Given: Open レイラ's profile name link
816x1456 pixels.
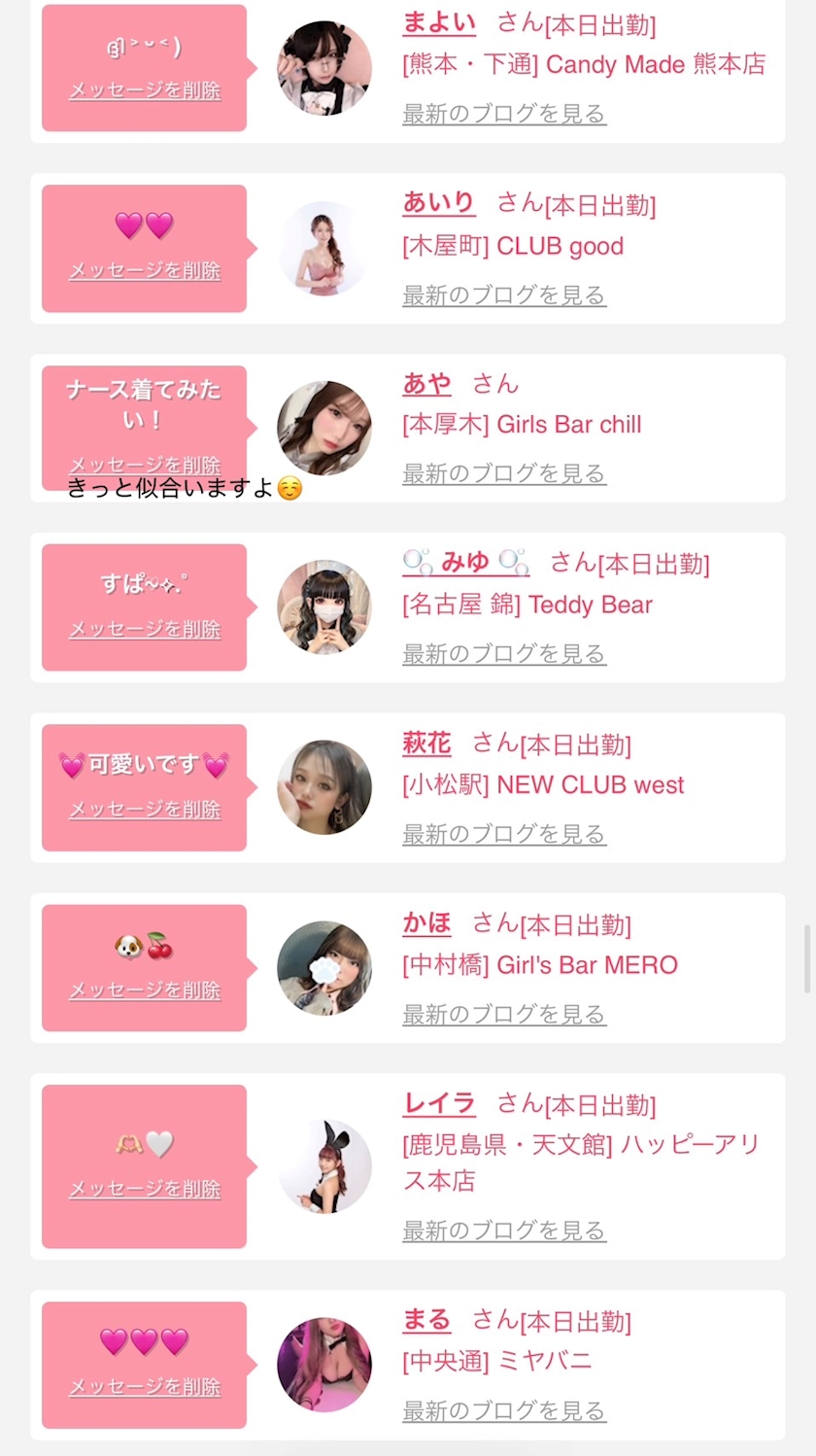Looking at the screenshot, I should (x=439, y=1103).
